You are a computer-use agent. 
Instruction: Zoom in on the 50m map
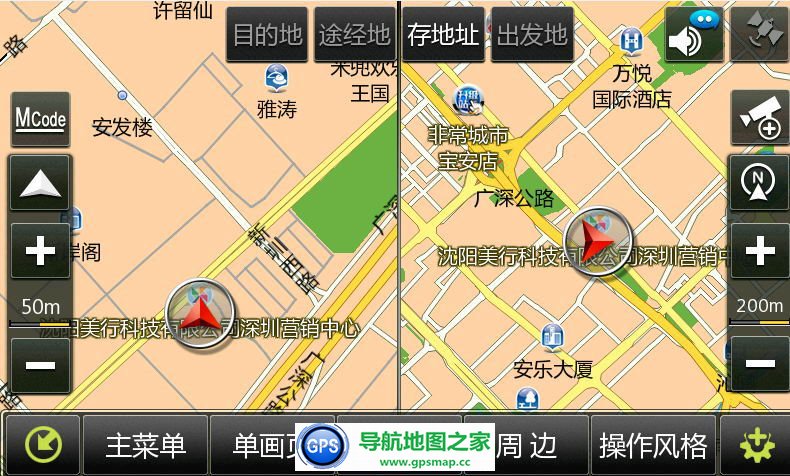click(40, 251)
